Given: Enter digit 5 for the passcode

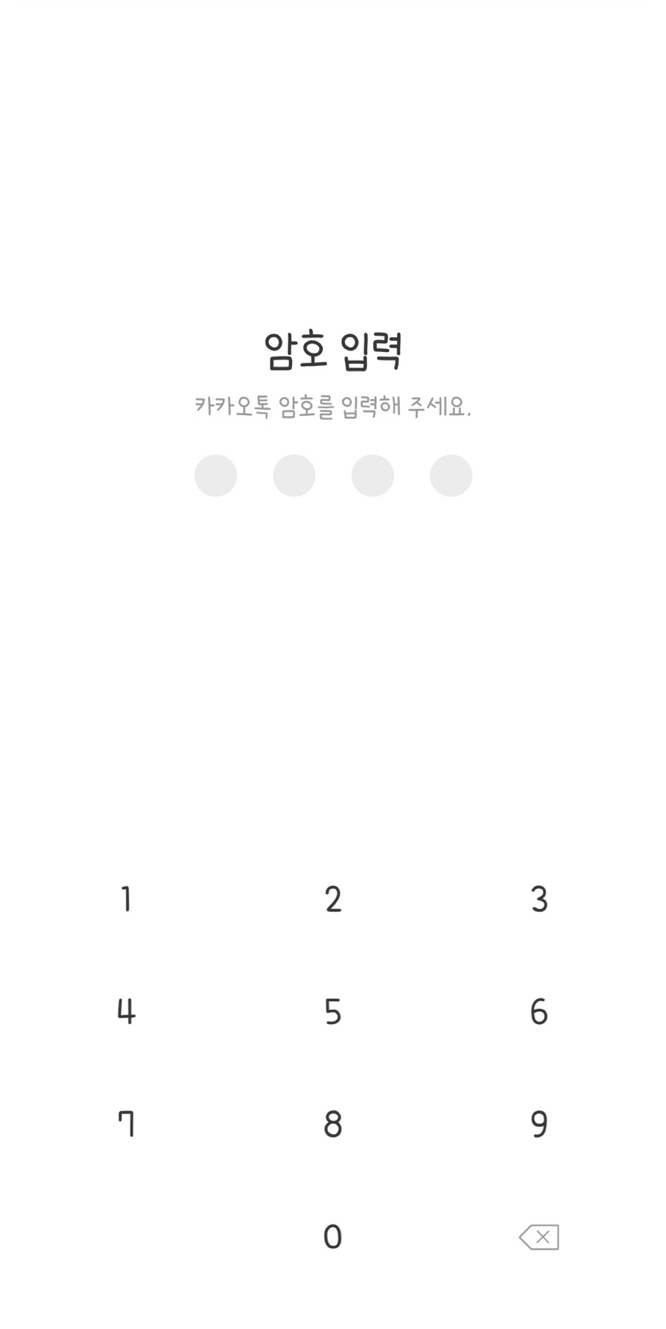Looking at the screenshot, I should pos(333,1012).
